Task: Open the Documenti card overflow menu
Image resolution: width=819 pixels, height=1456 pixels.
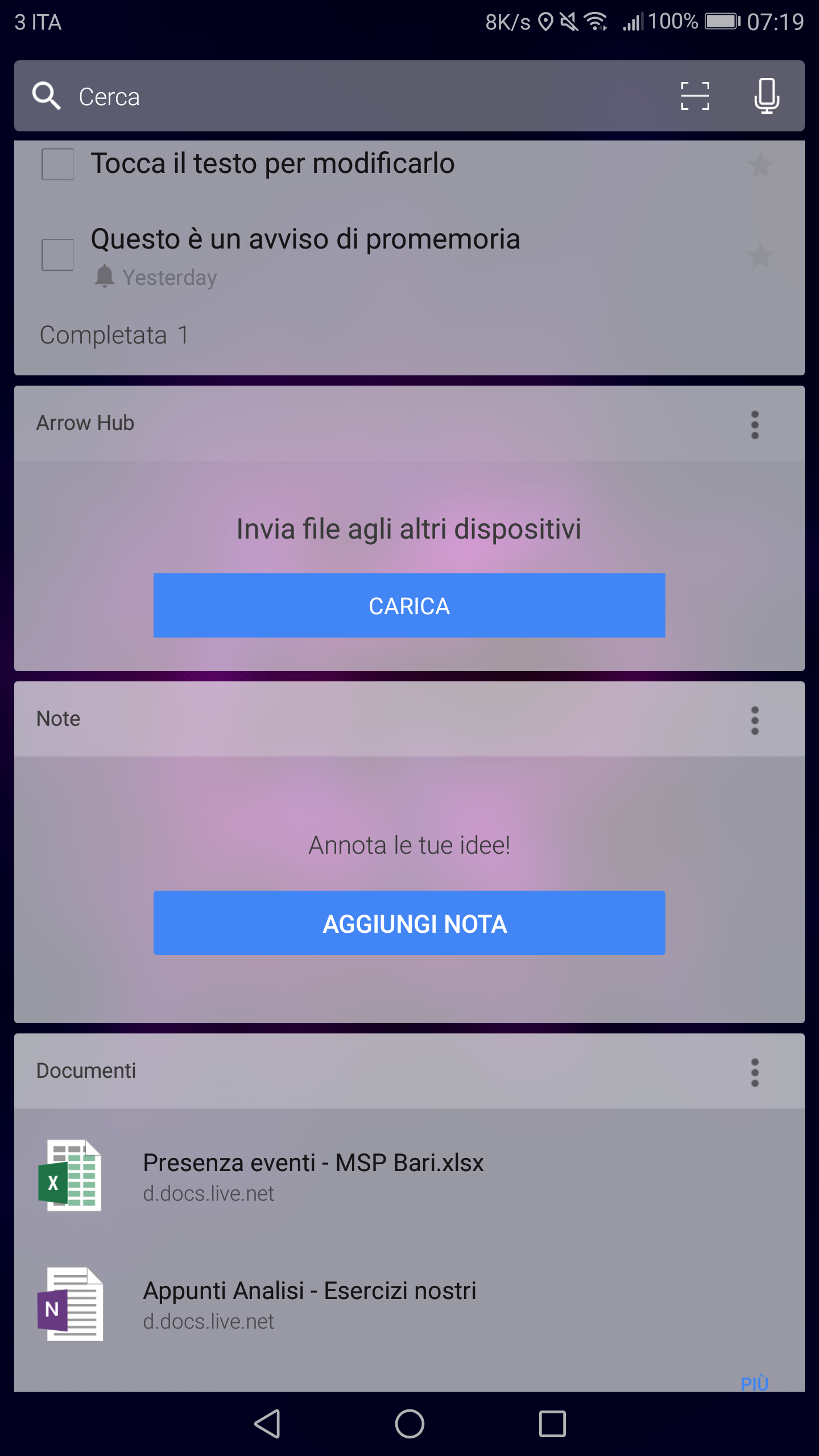Action: tap(755, 1072)
